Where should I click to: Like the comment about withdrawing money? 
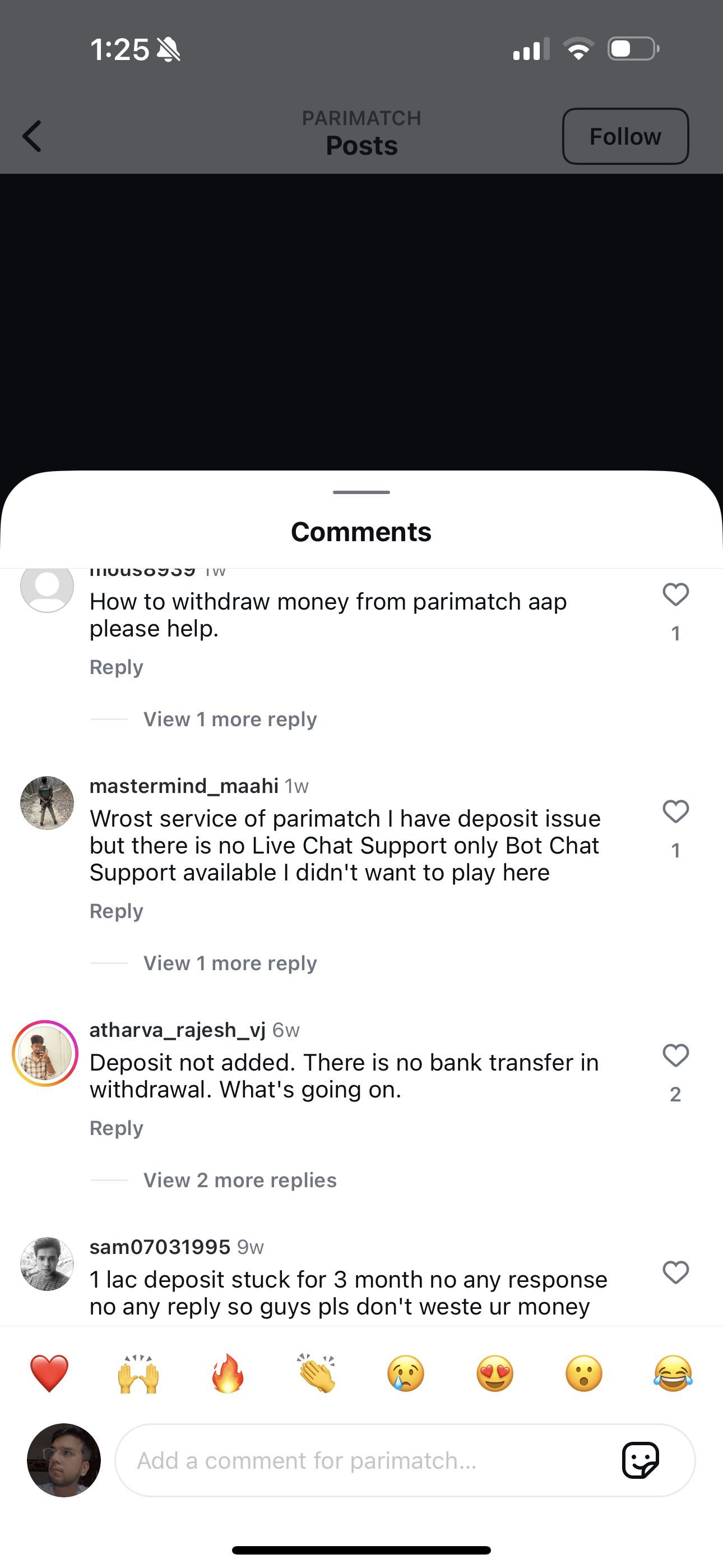[675, 594]
